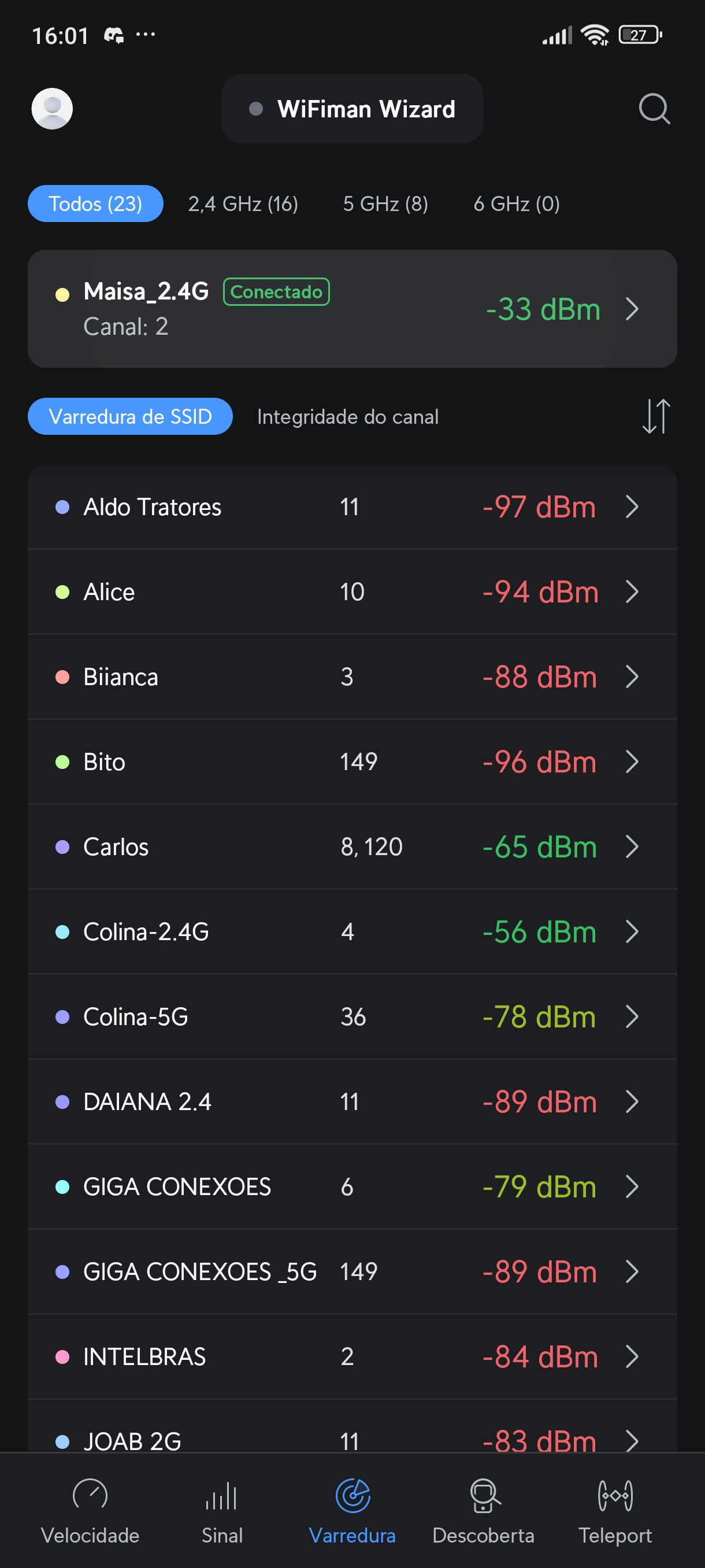Viewport: 705px width, 1568px height.
Task: Open the Colina-2.4G network entry
Action: [352, 932]
